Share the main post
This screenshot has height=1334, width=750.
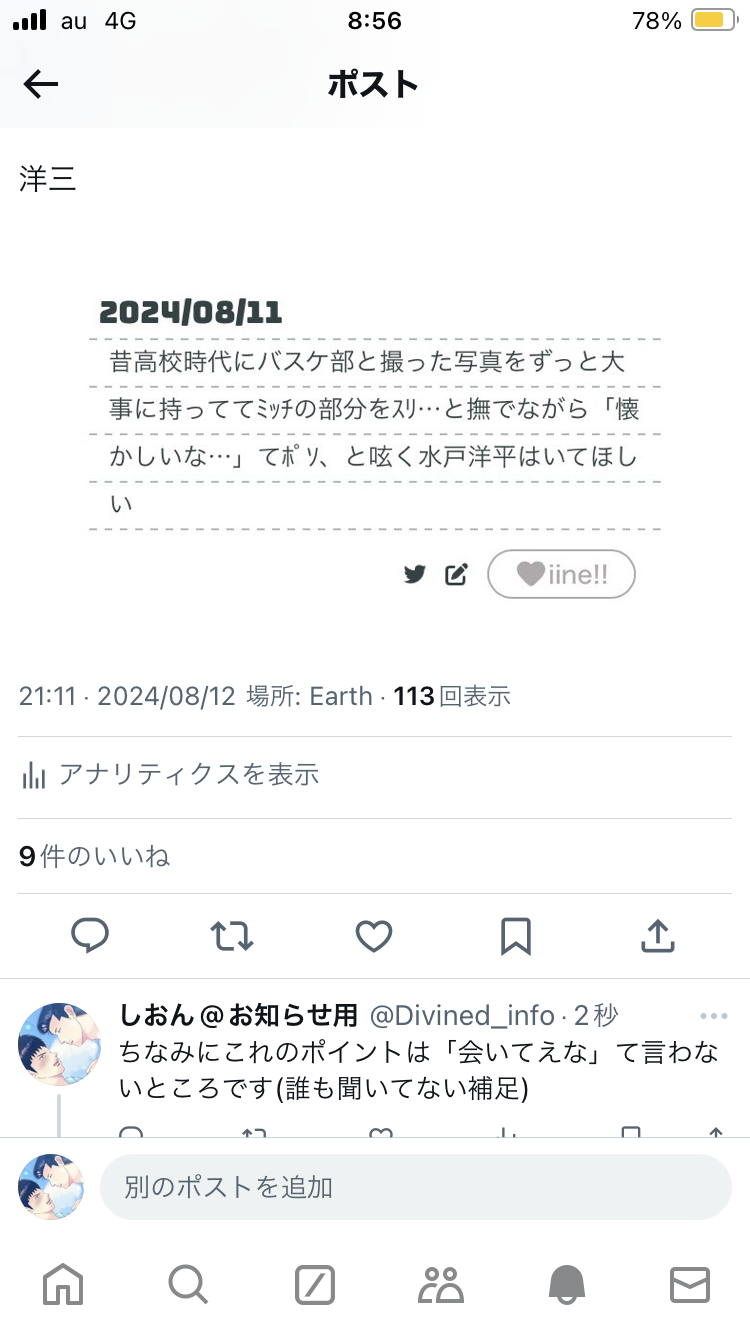tap(657, 936)
